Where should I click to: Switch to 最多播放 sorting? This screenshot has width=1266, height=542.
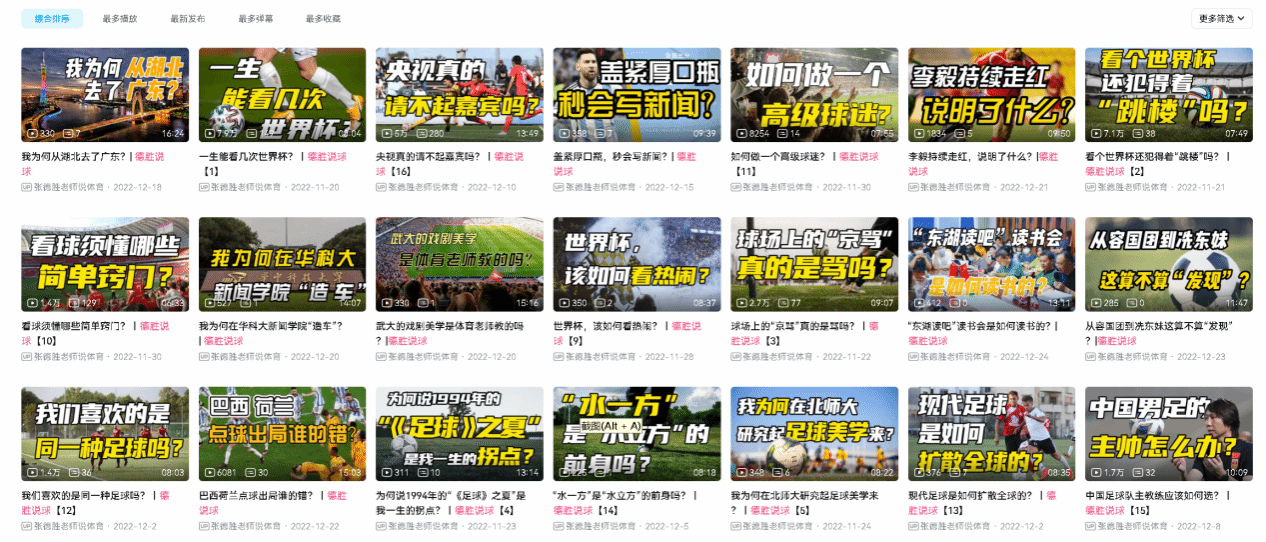(119, 19)
